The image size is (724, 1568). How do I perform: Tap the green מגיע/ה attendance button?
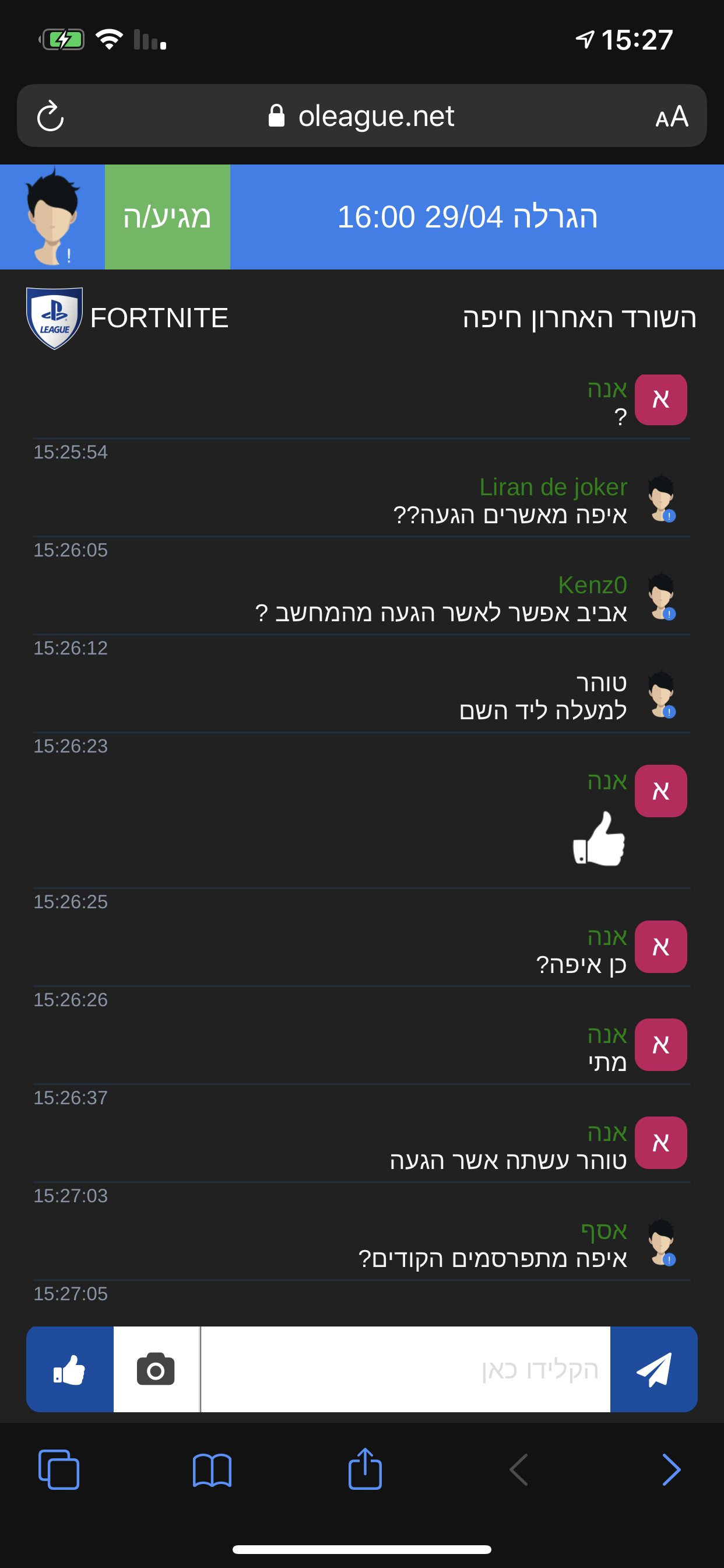point(167,216)
